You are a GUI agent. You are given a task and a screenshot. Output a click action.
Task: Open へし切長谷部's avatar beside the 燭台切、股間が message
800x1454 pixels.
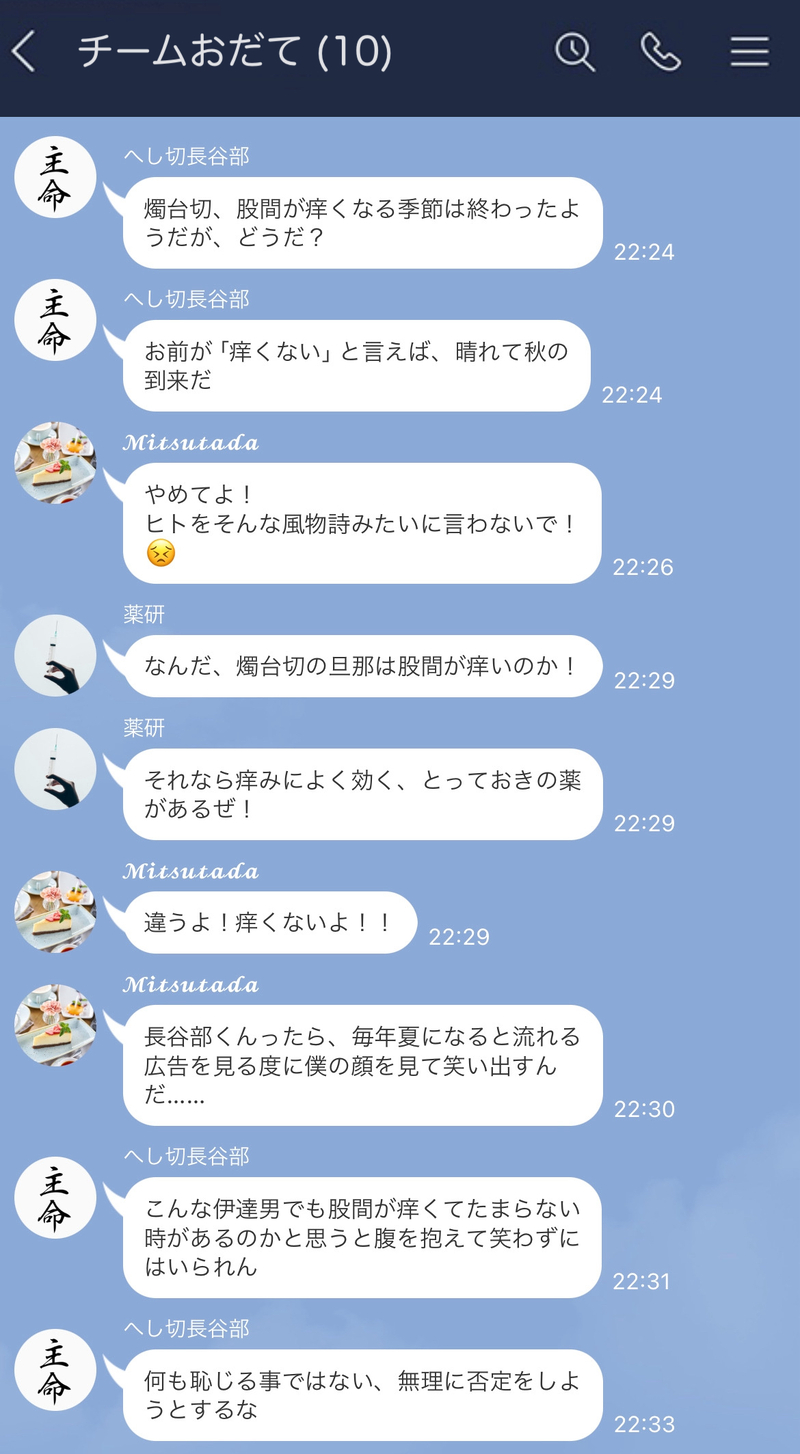(55, 177)
